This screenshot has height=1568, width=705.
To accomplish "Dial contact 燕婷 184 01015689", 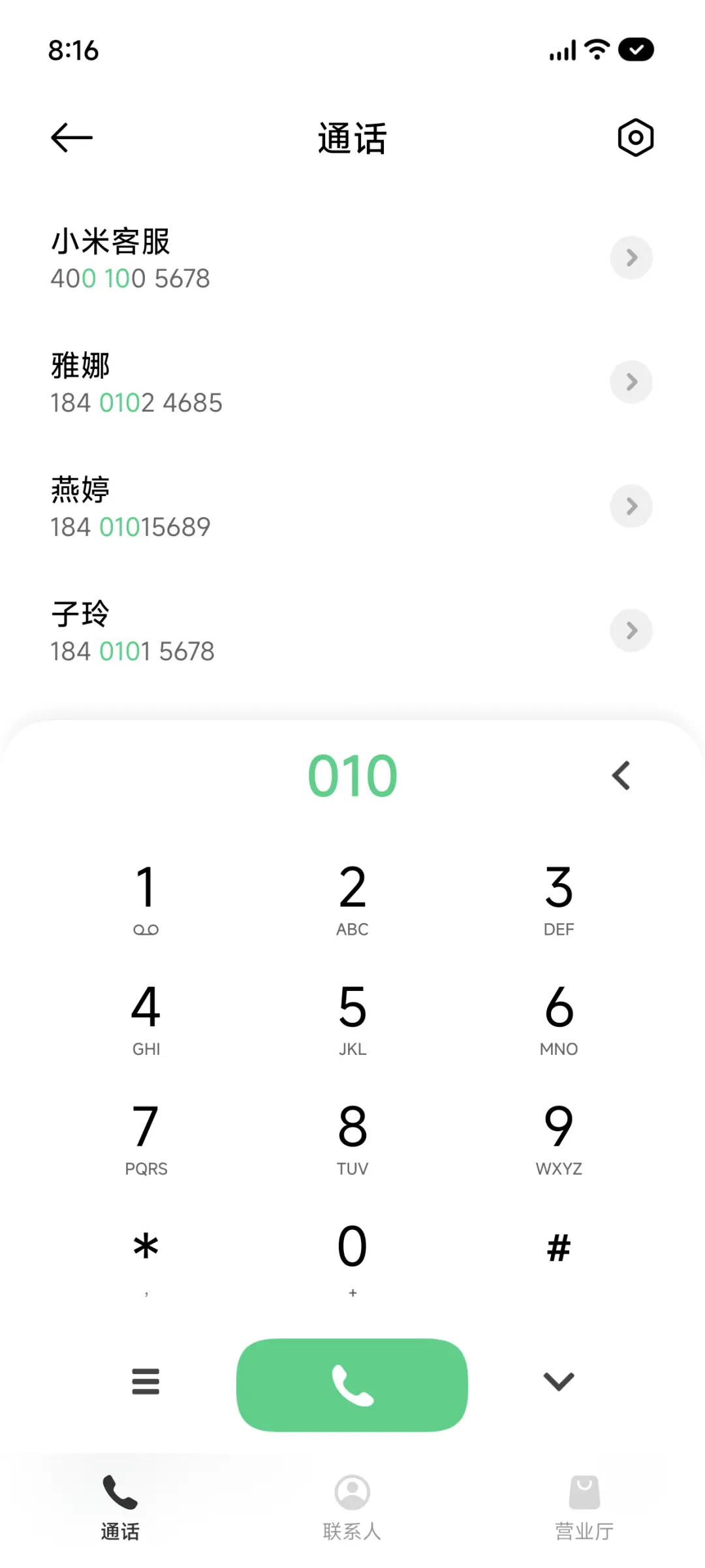I will click(261, 506).
